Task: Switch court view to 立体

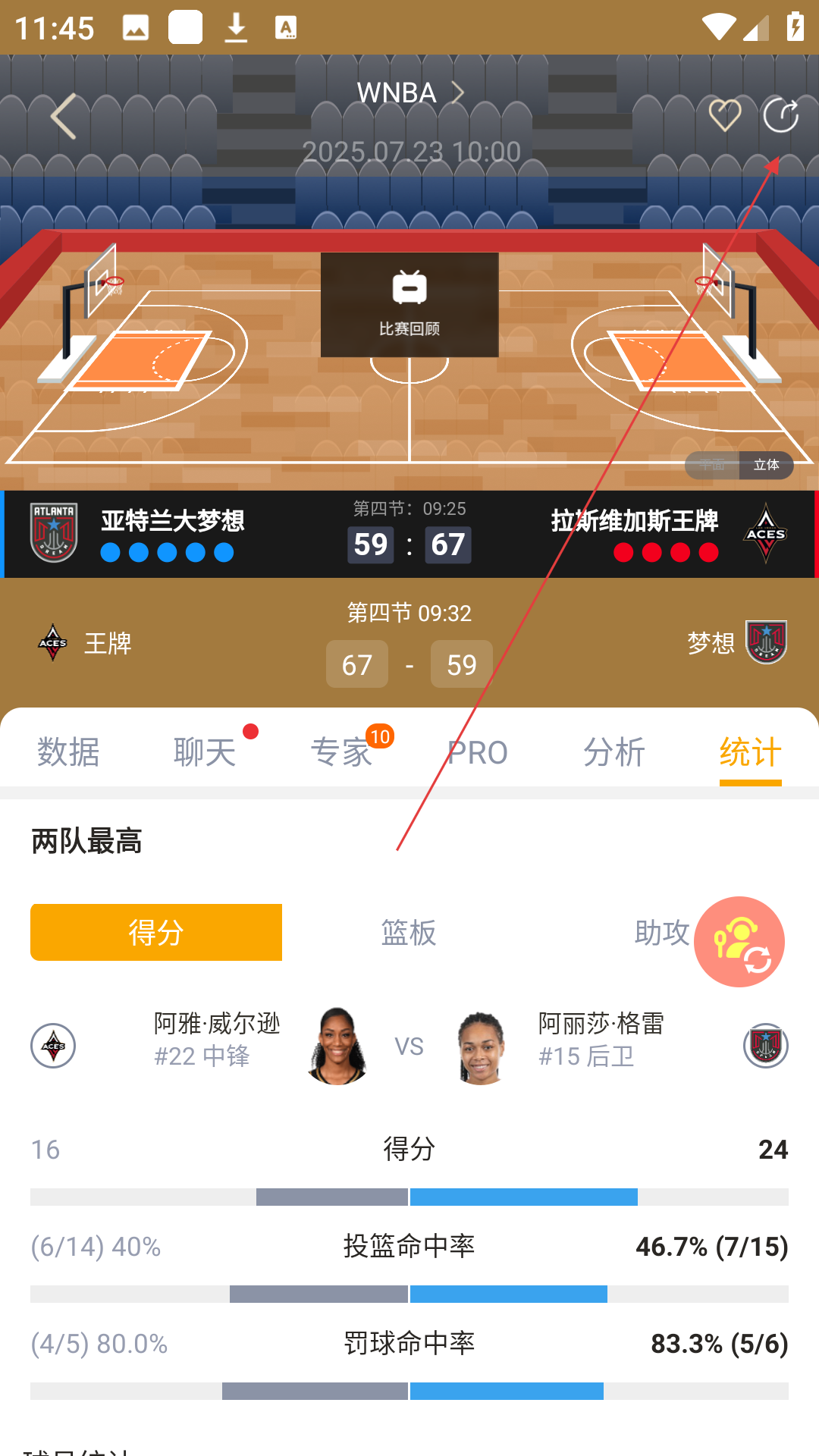Action: [766, 465]
